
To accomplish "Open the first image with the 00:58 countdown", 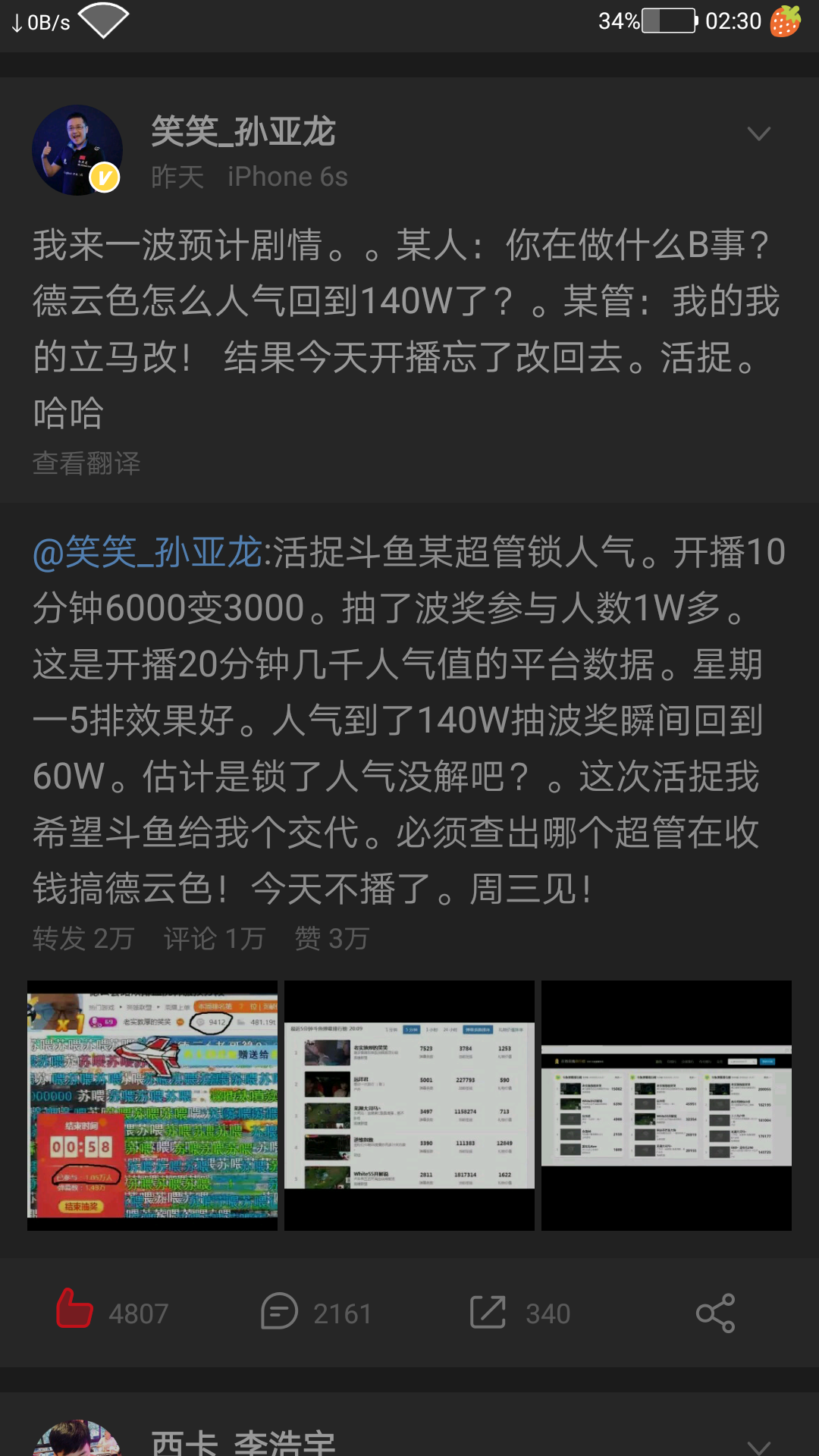I will coord(152,1105).
